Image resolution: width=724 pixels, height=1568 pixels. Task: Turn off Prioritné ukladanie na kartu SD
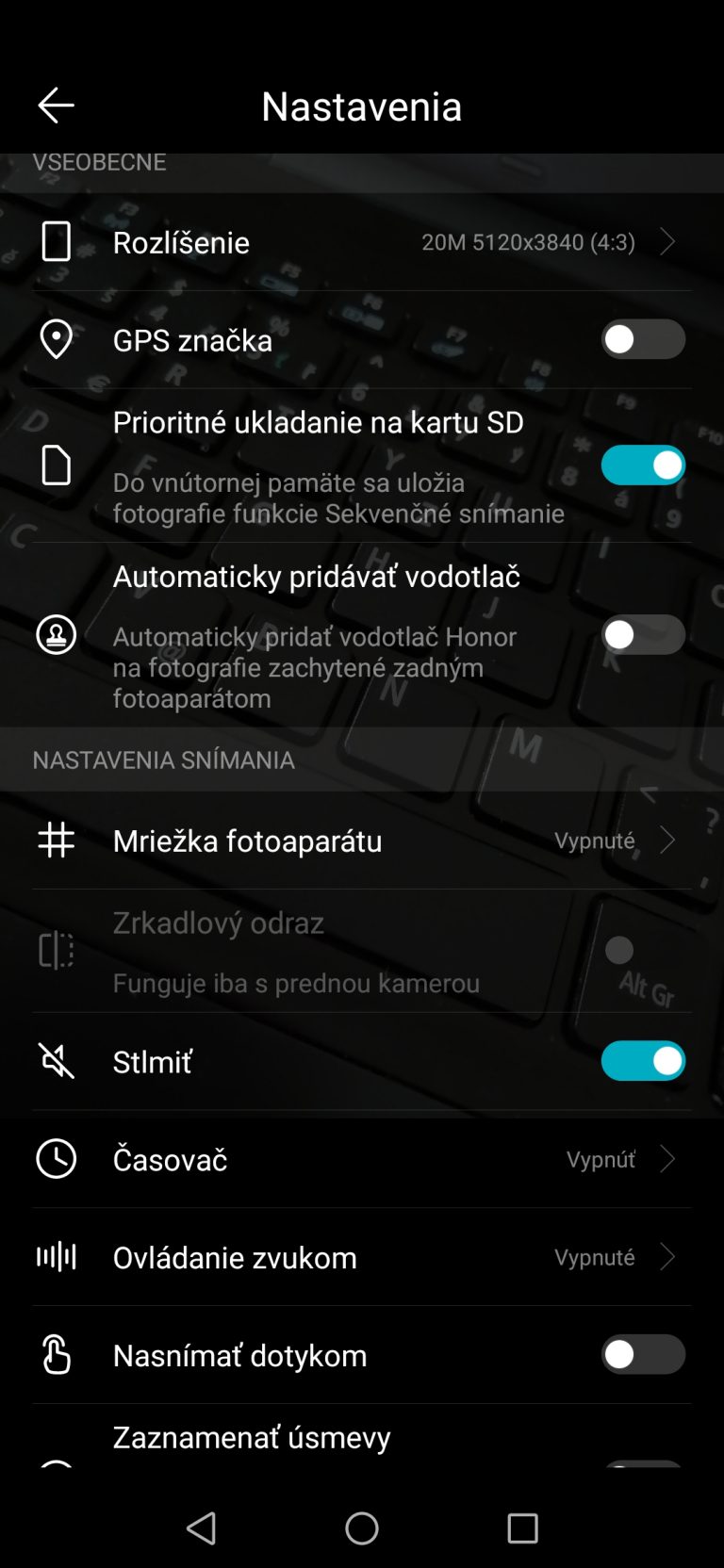[x=643, y=465]
